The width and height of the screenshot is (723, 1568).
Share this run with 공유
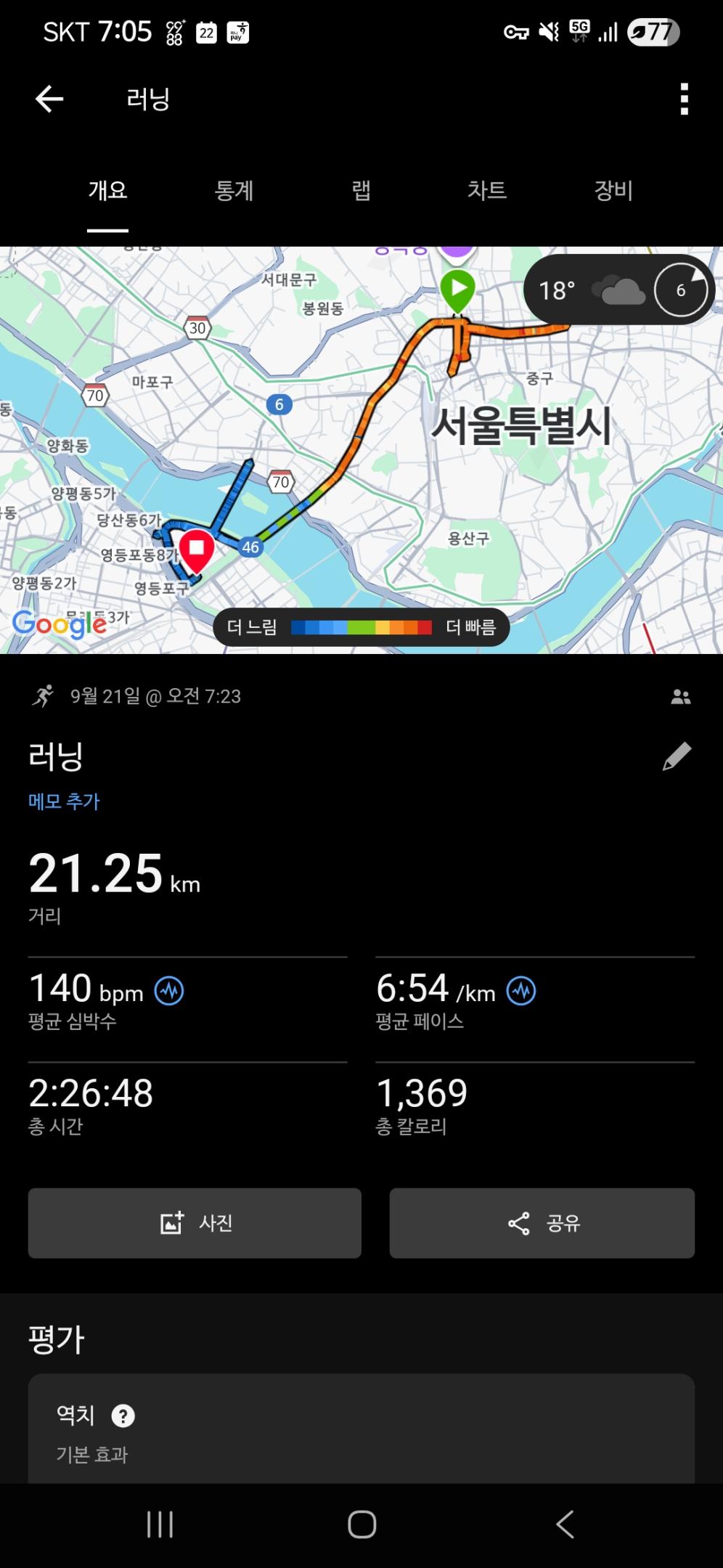click(542, 1223)
